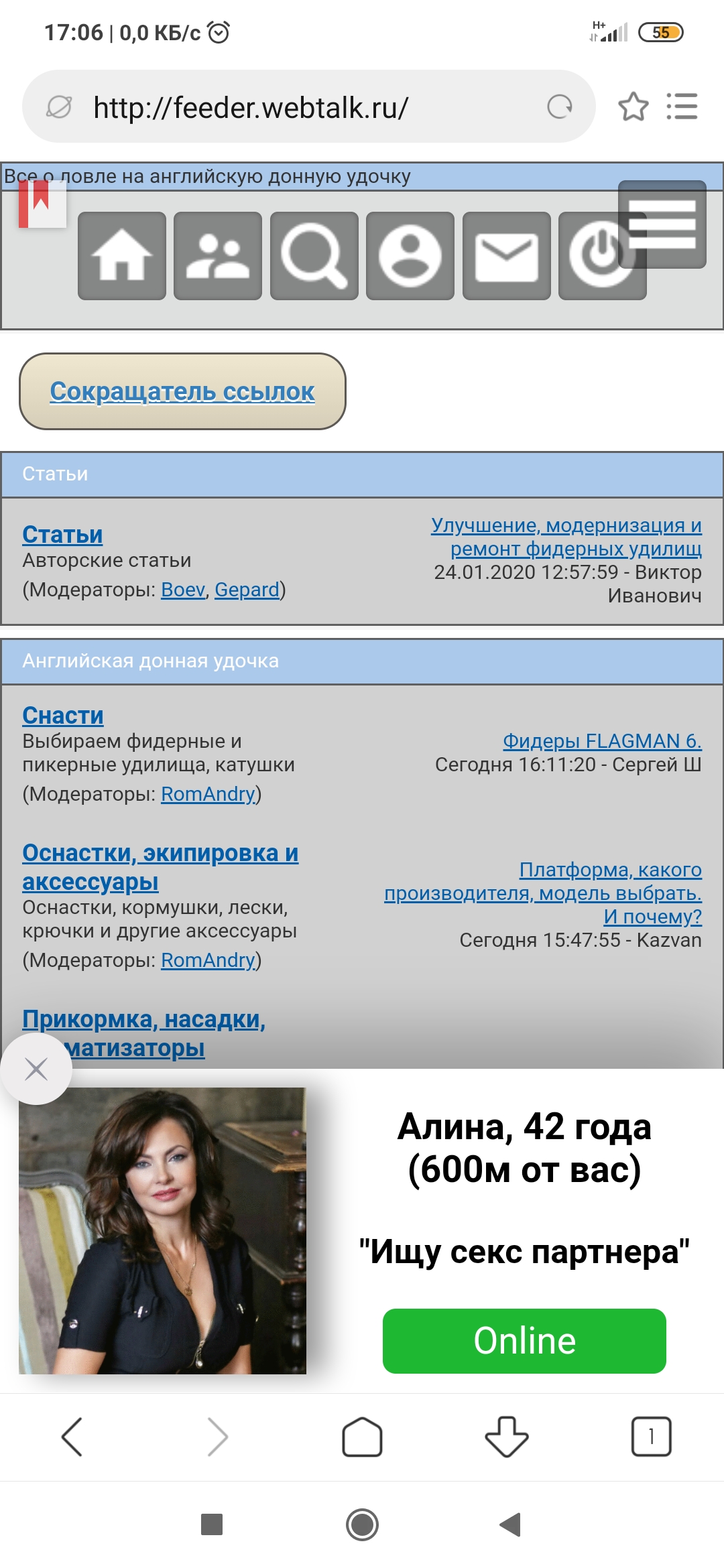724x1568 pixels.
Task: Bookmark this page with the star icon
Action: pos(633,107)
